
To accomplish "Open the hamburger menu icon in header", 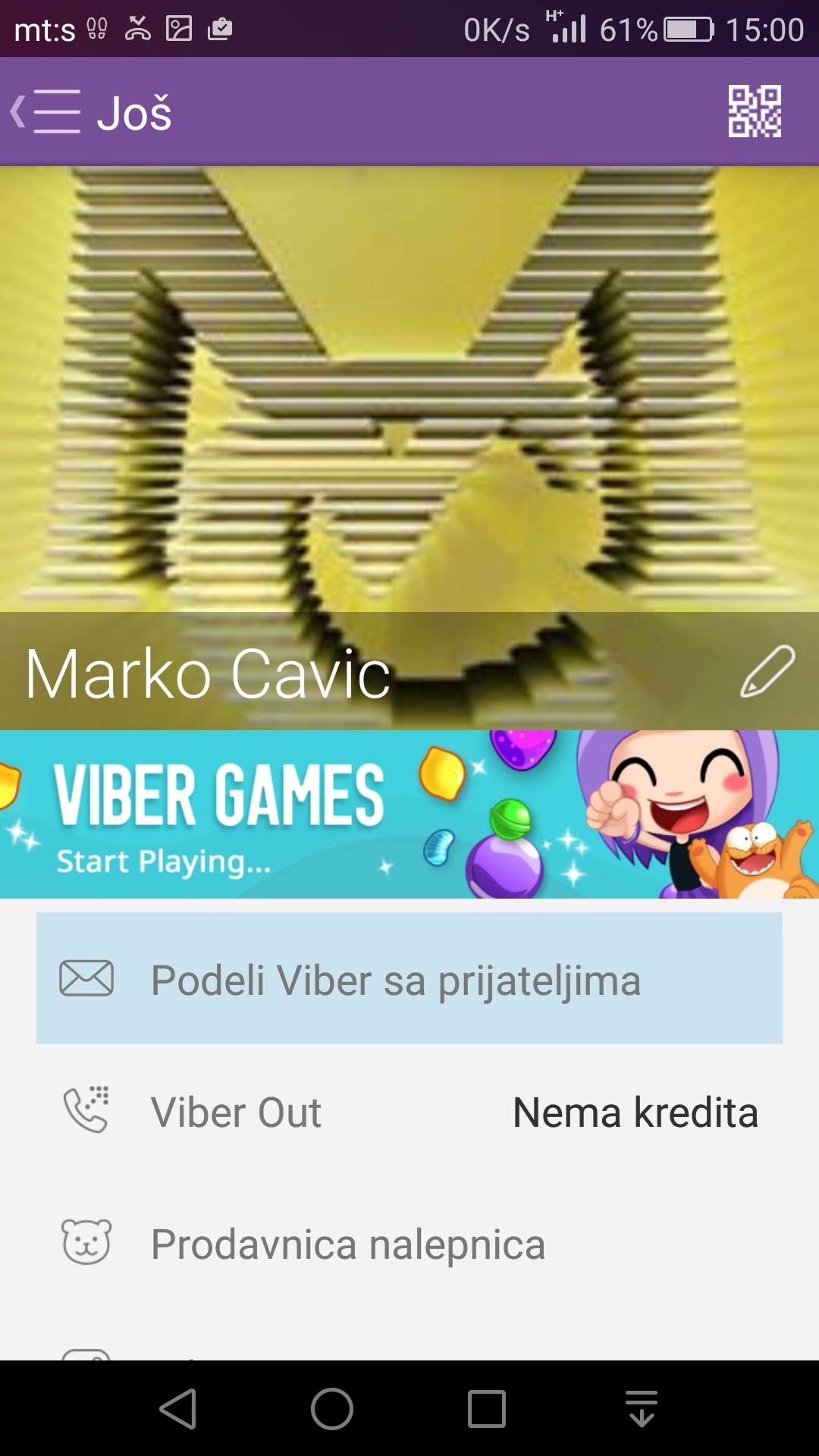I will pos(57,111).
